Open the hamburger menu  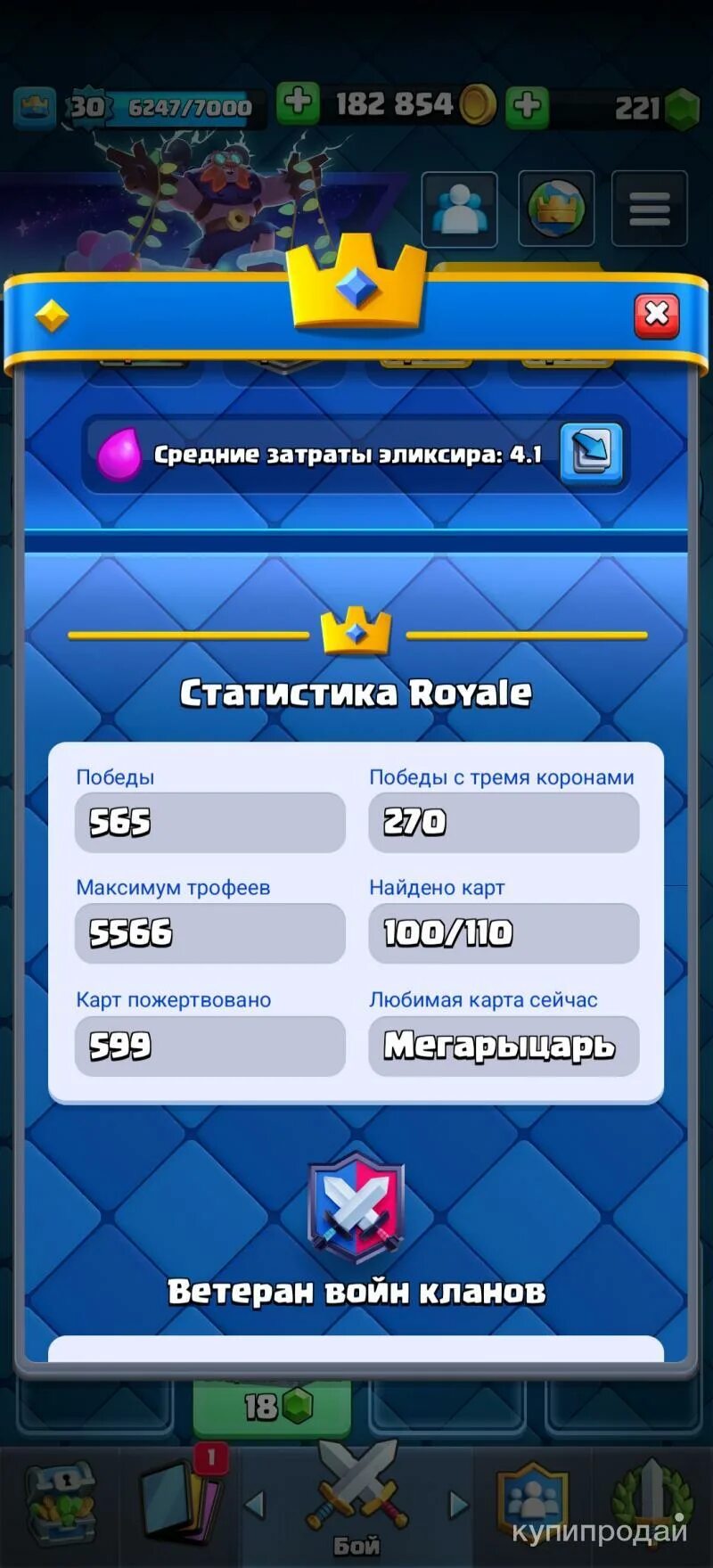649,209
